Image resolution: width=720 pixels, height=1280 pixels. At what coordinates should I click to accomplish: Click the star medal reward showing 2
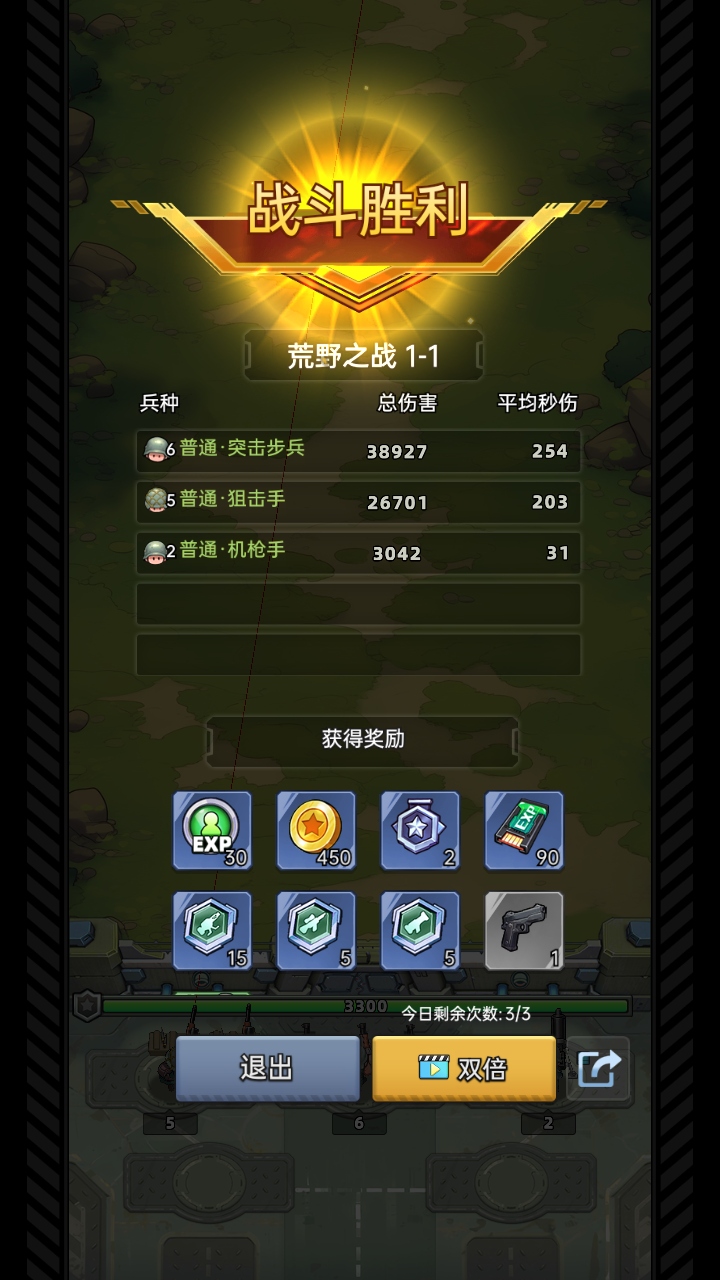coord(420,831)
